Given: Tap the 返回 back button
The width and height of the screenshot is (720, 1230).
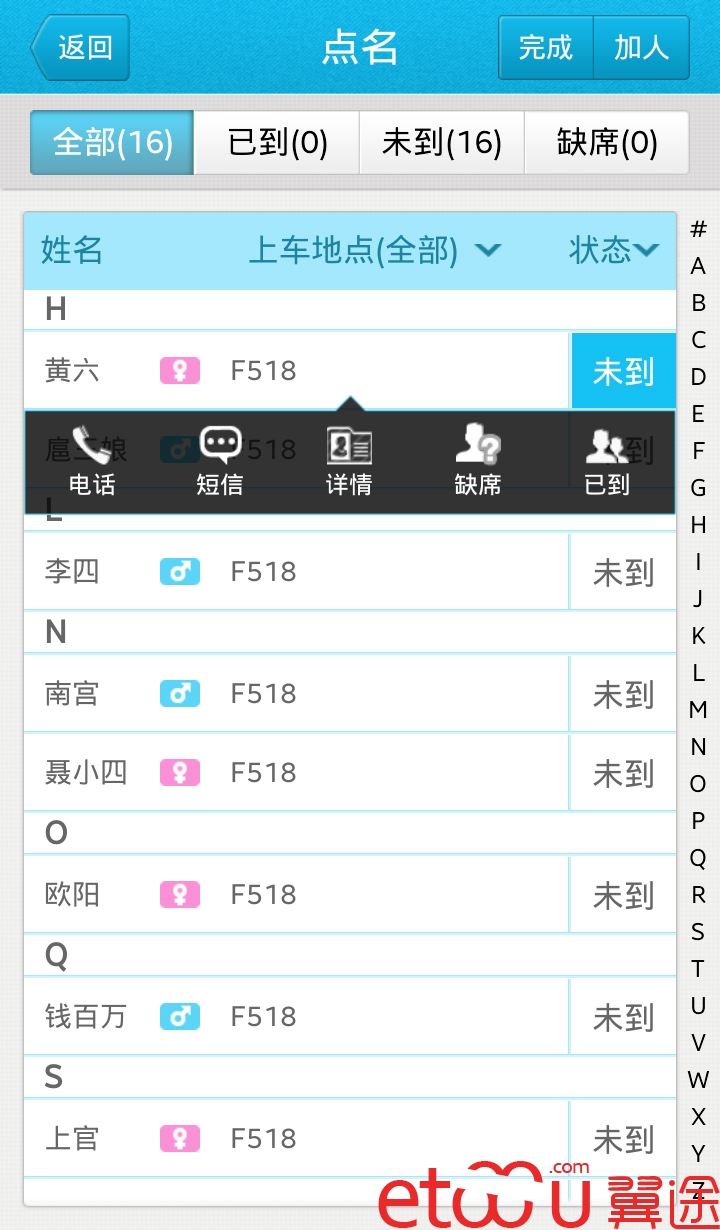Looking at the screenshot, I should [81, 47].
